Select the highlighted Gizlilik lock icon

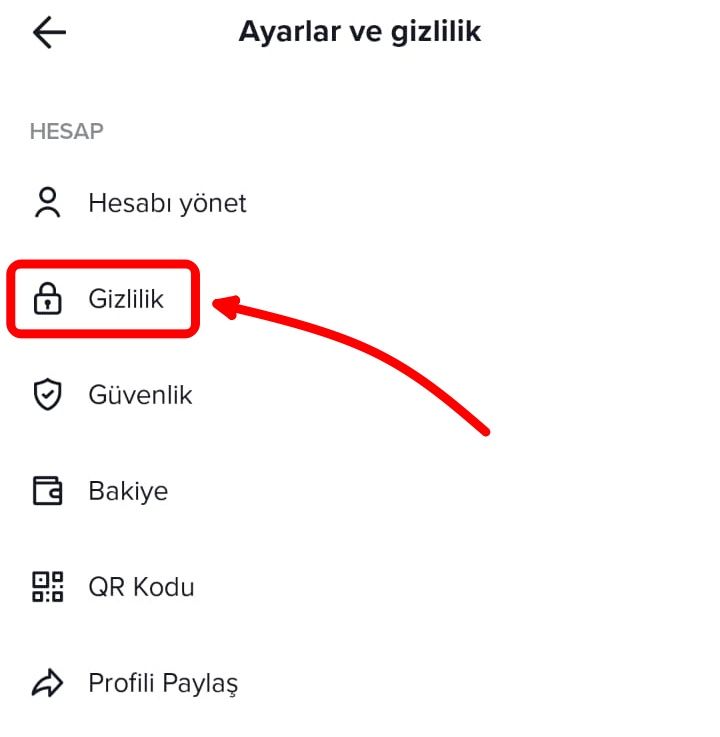47,299
